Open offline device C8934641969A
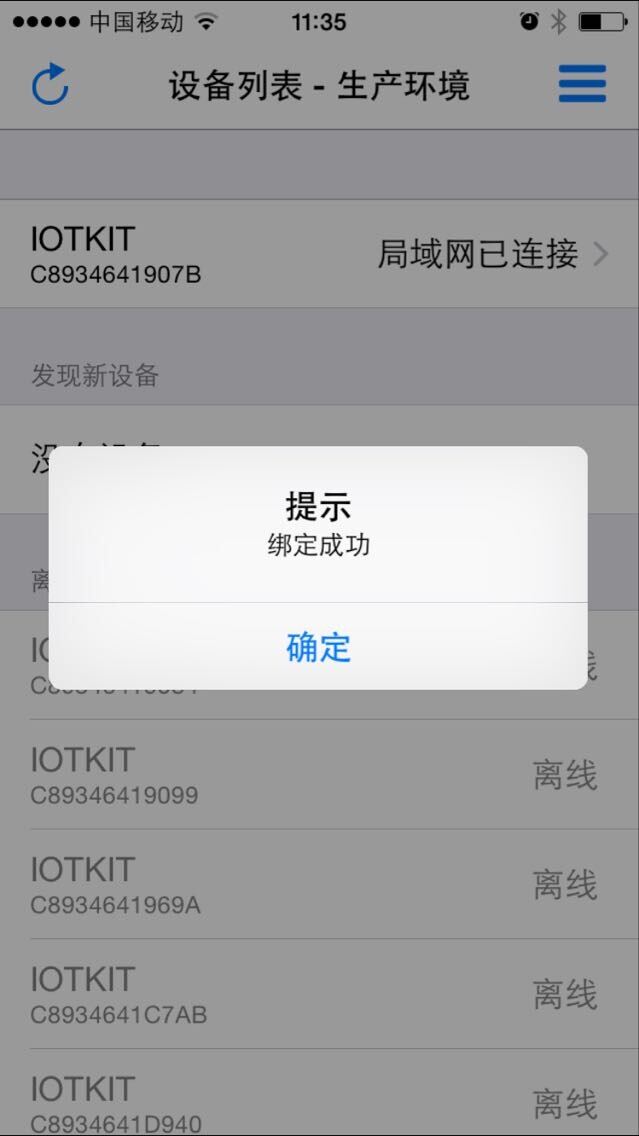This screenshot has height=1136, width=639. click(320, 884)
